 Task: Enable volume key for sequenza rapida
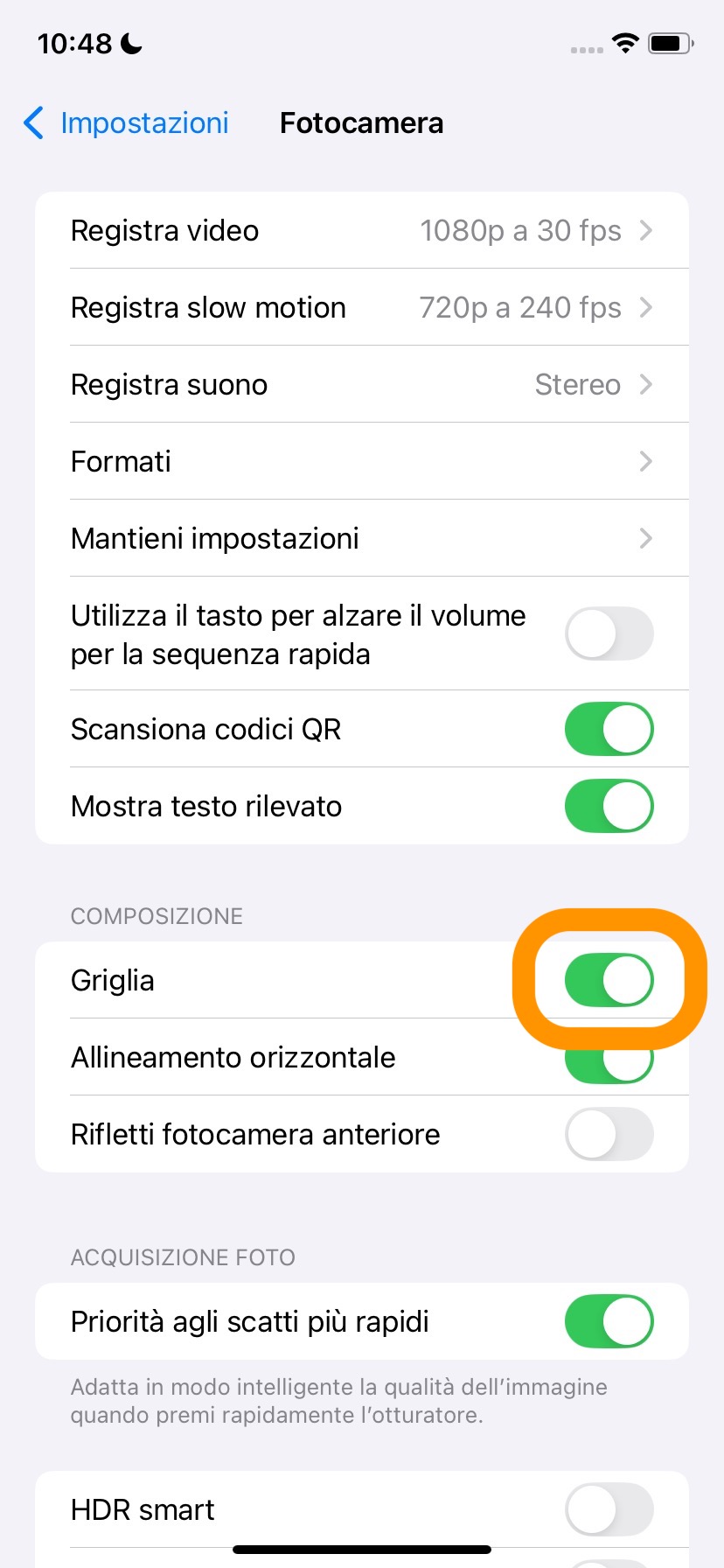pyautogui.click(x=609, y=633)
